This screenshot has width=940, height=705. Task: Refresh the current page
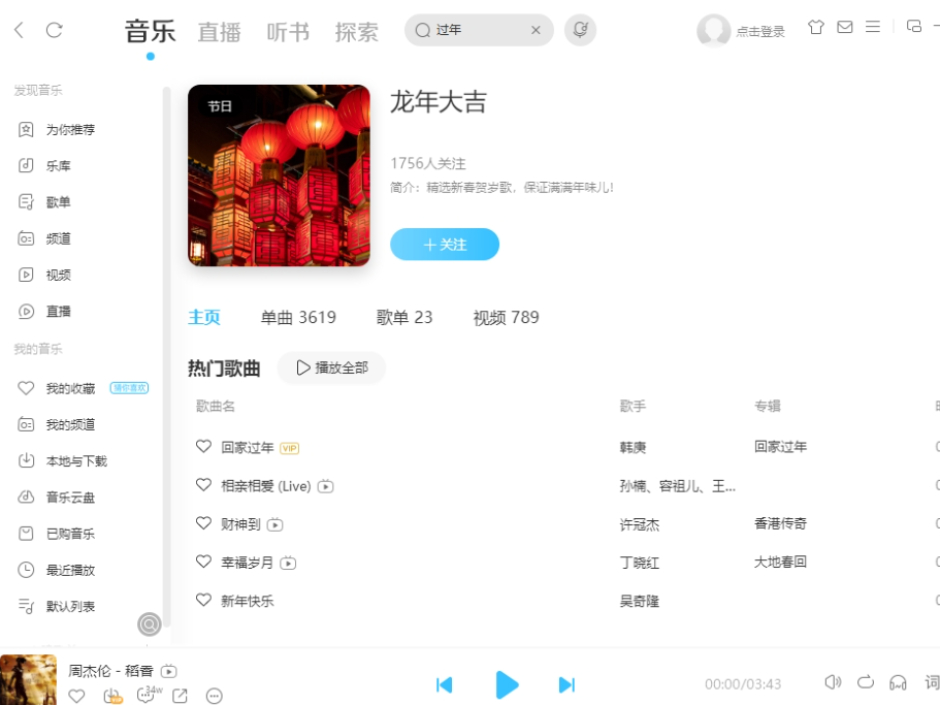click(x=54, y=30)
